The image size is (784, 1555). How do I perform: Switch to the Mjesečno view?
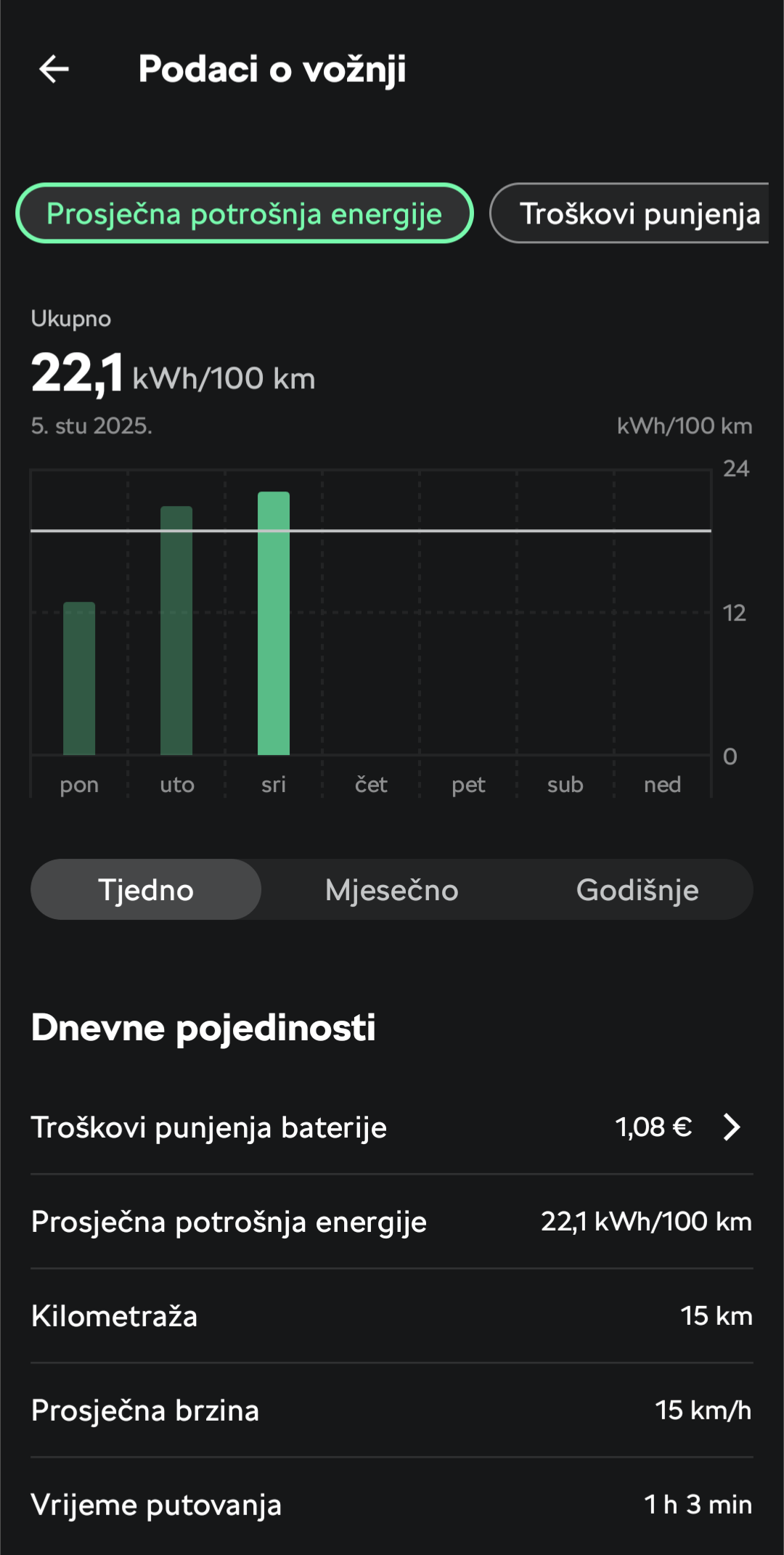pyautogui.click(x=391, y=890)
